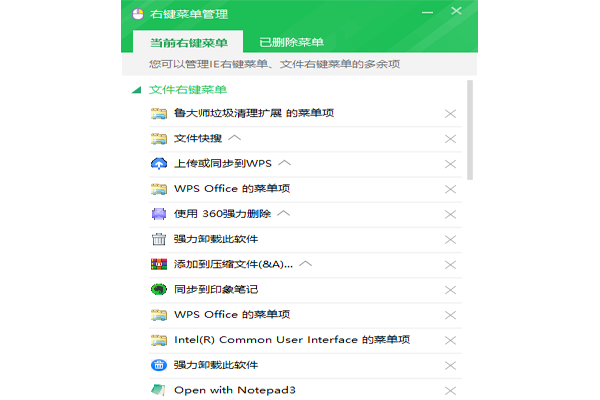600x400 pixels.
Task: Select the Open with Notepad3 row
Action: pos(235,390)
